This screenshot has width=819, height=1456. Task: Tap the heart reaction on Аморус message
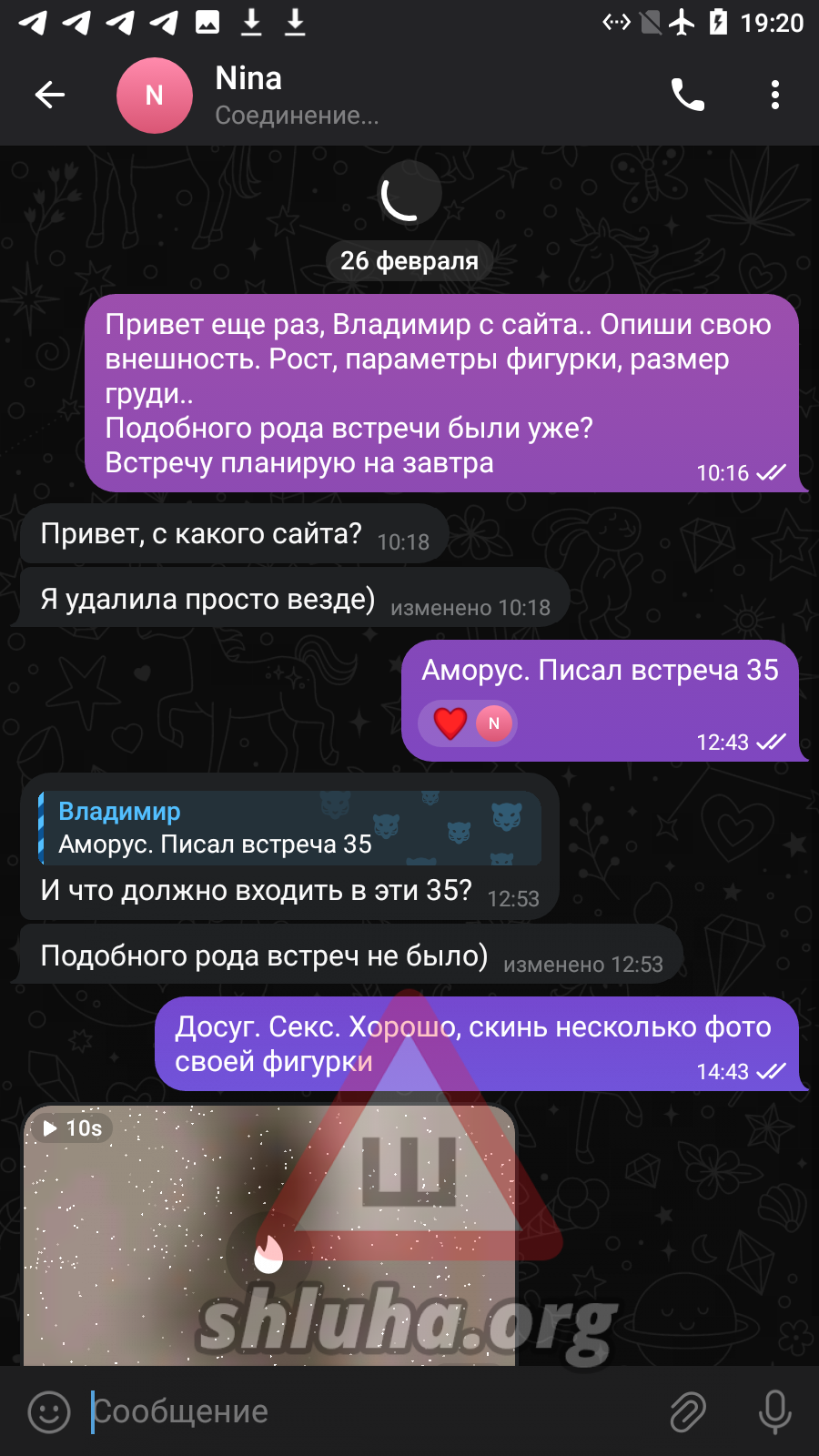click(x=451, y=724)
